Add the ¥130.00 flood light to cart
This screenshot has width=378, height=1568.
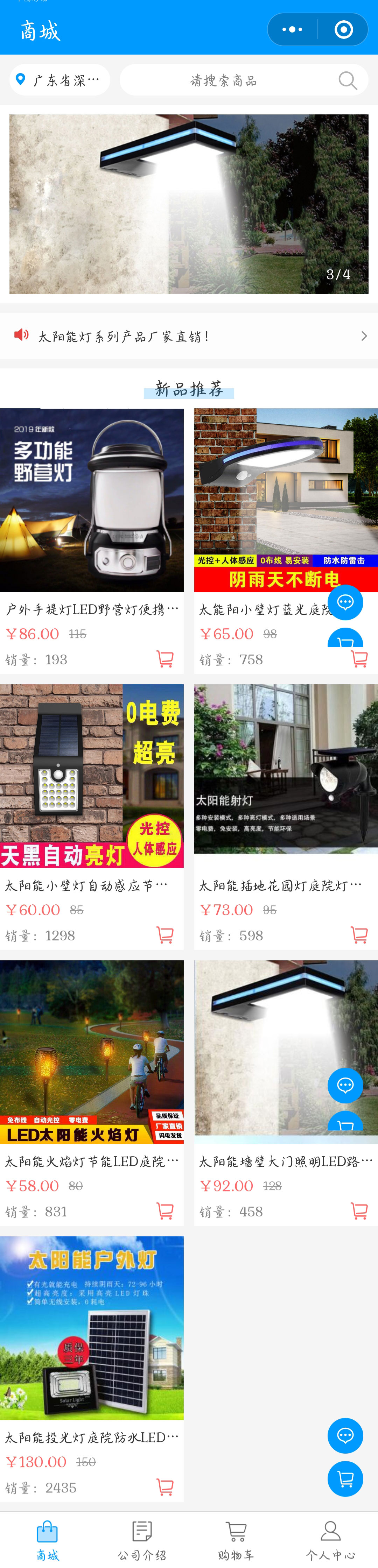(x=165, y=1487)
